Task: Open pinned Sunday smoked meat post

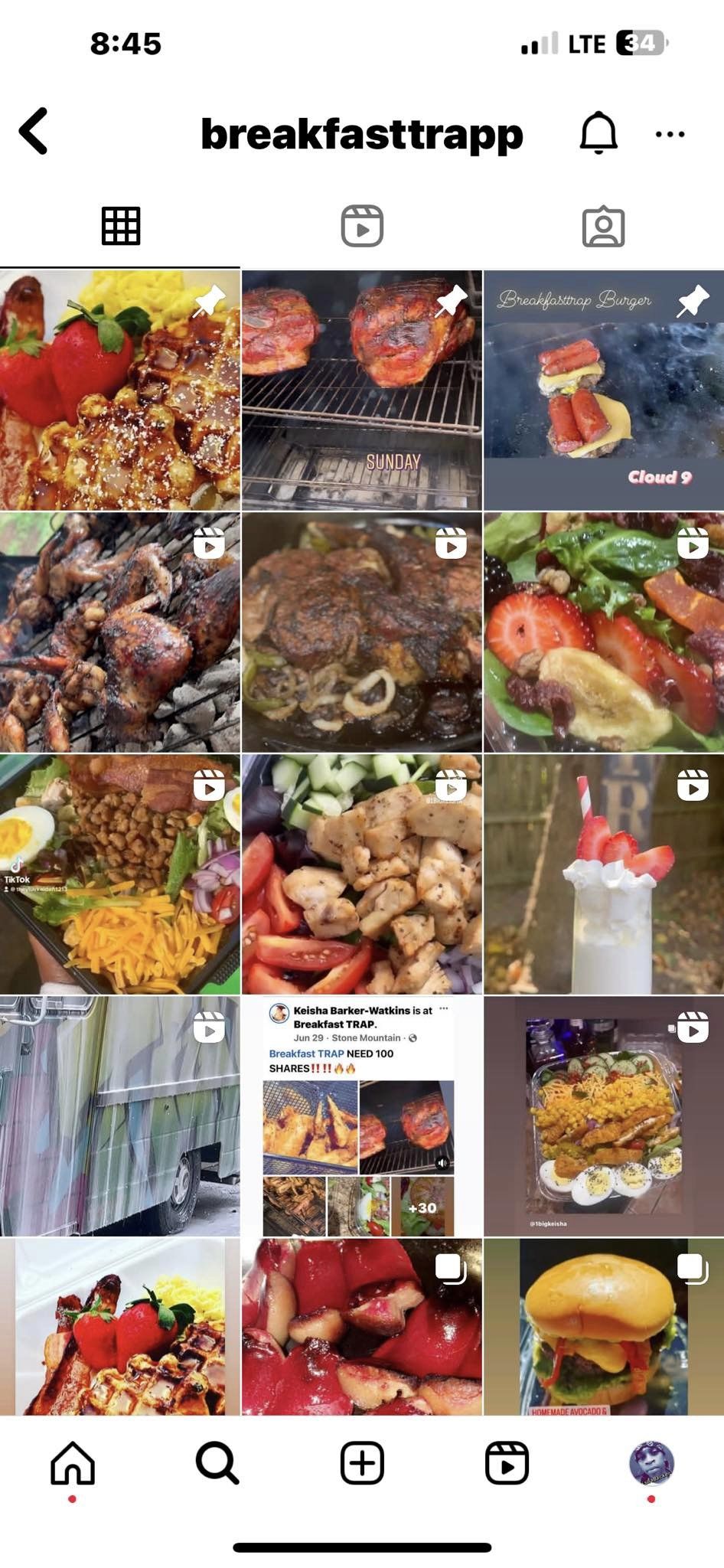Action: pos(362,390)
